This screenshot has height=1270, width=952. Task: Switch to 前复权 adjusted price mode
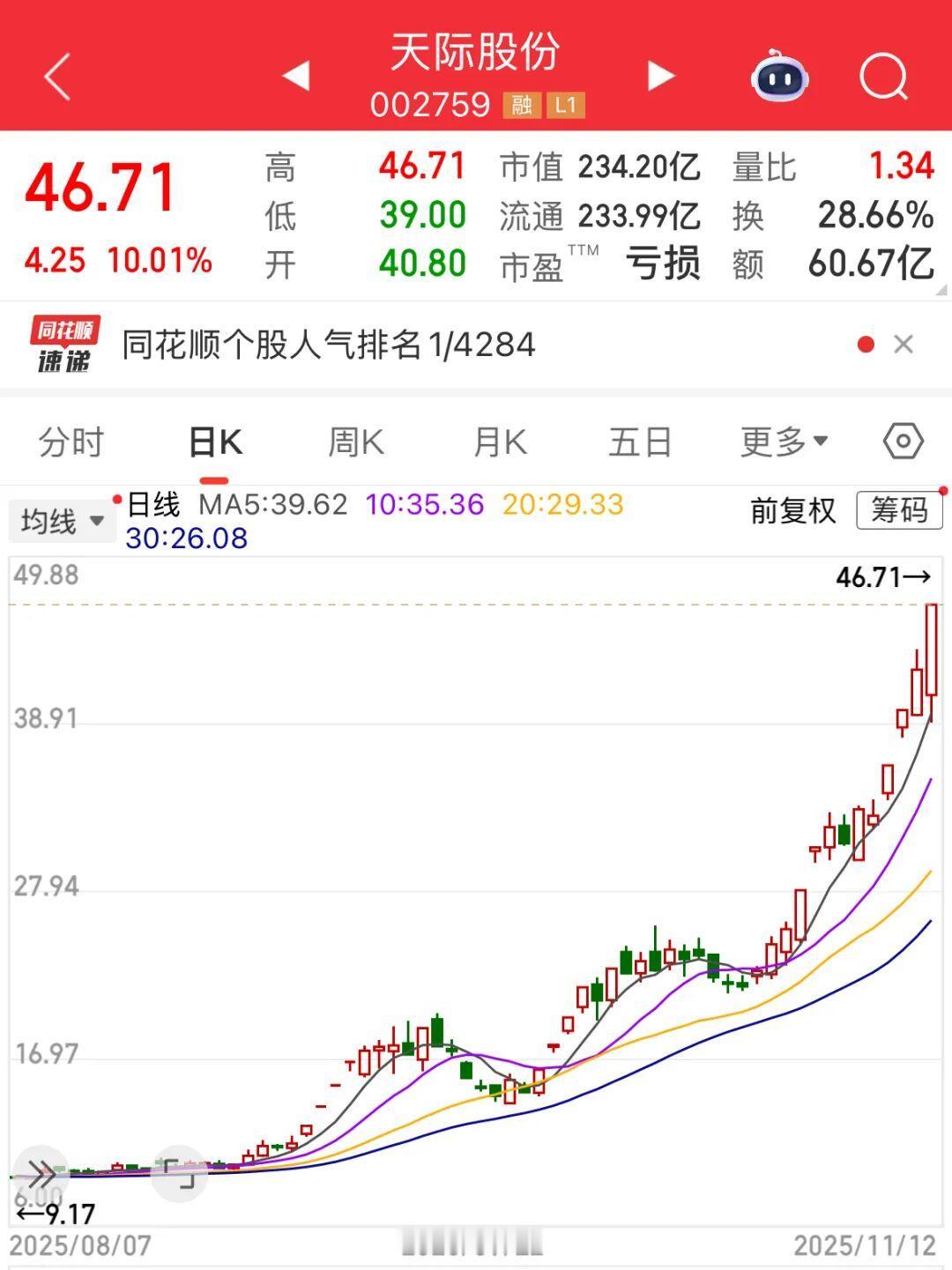coord(792,512)
